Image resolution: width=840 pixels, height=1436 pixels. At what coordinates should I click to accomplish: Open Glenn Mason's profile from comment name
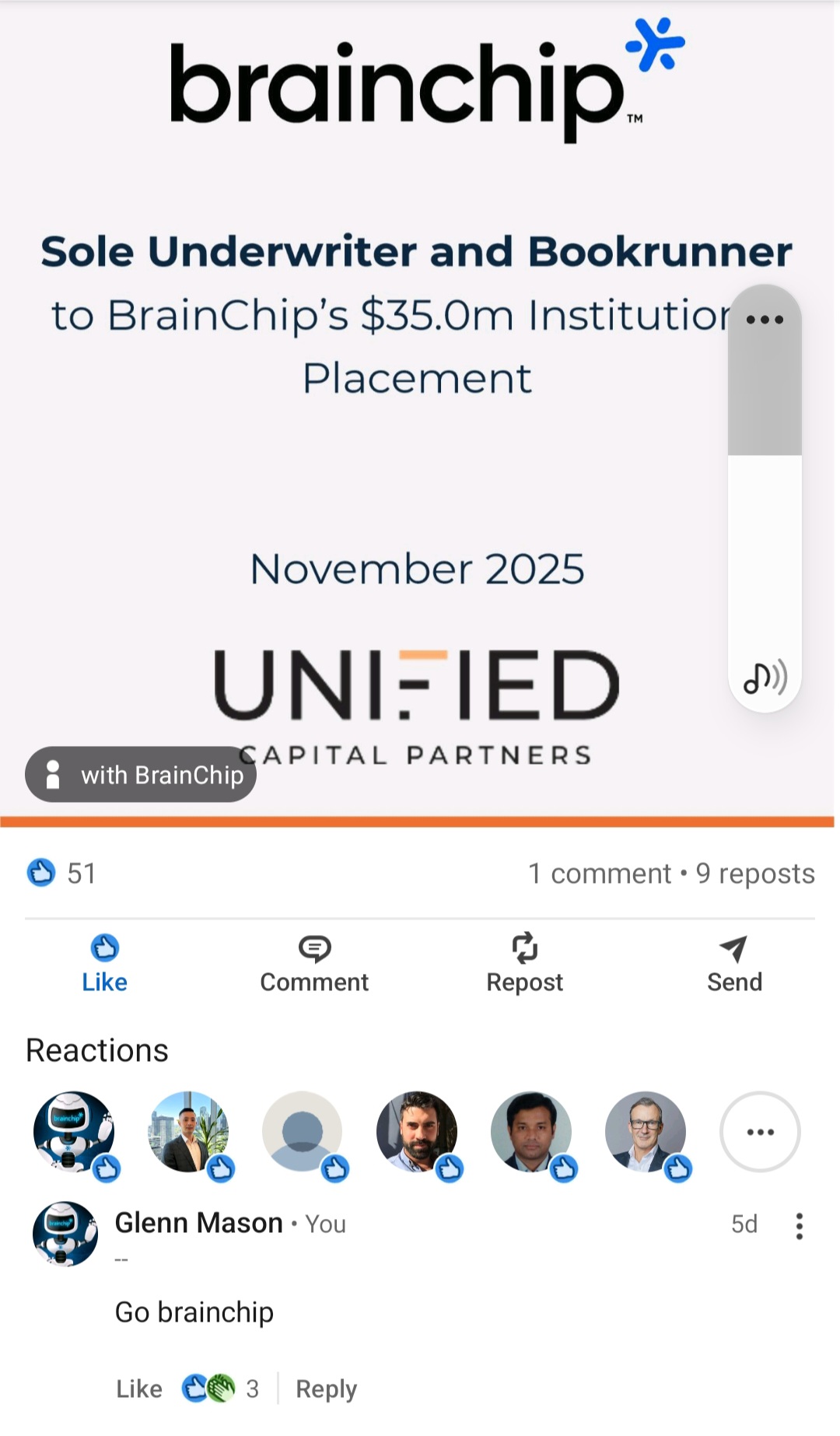198,1224
